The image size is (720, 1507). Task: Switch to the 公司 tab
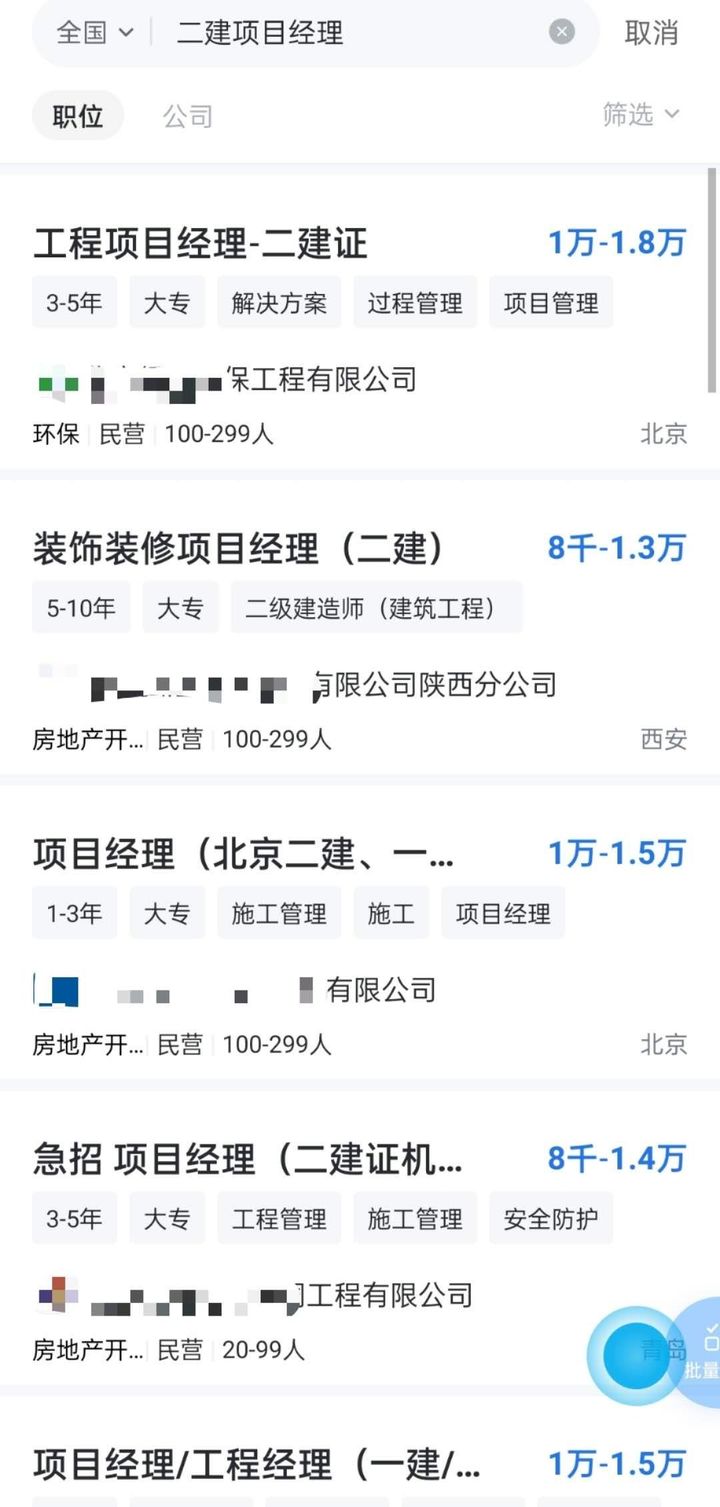point(187,115)
